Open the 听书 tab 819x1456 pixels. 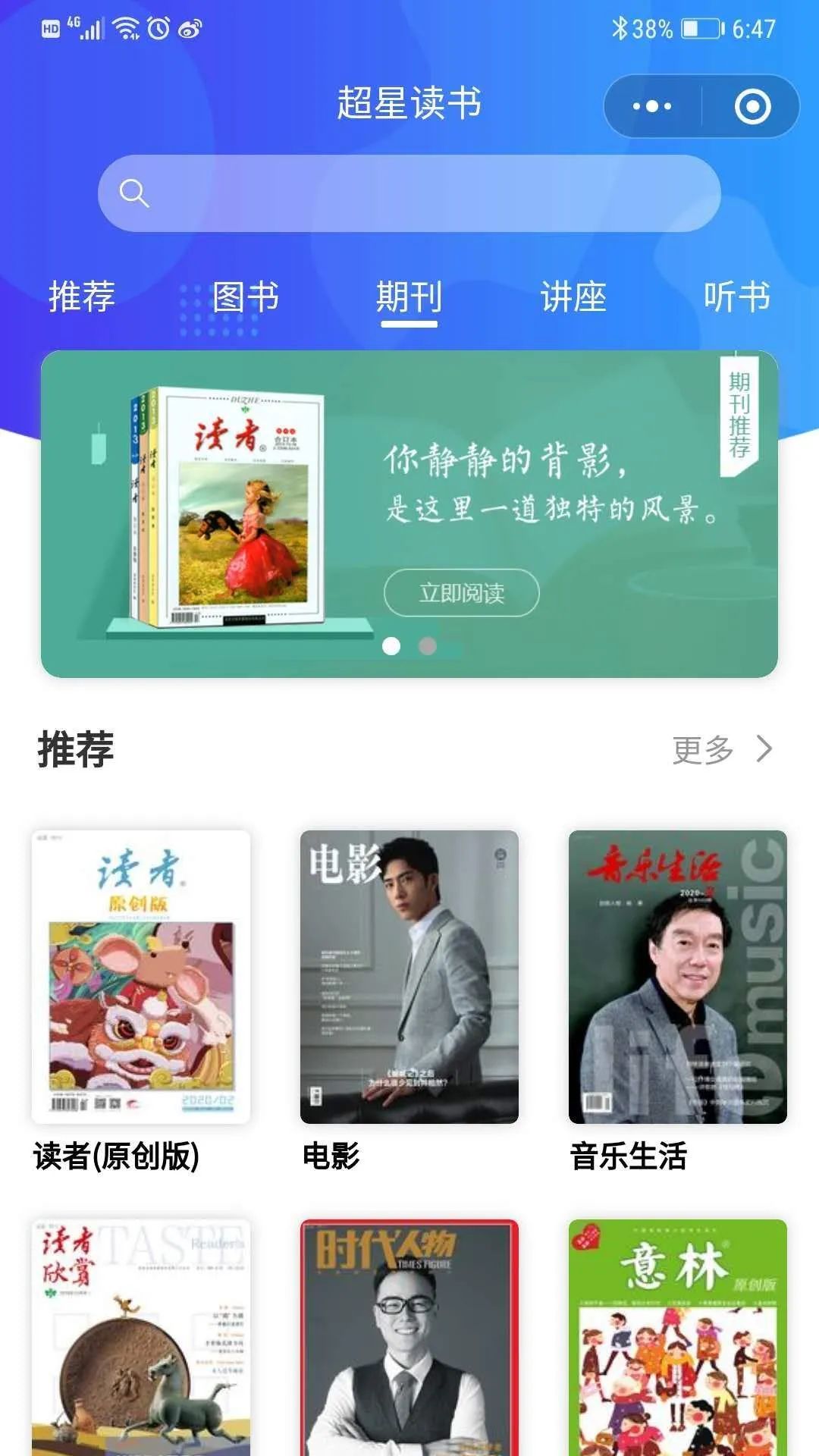tap(736, 297)
